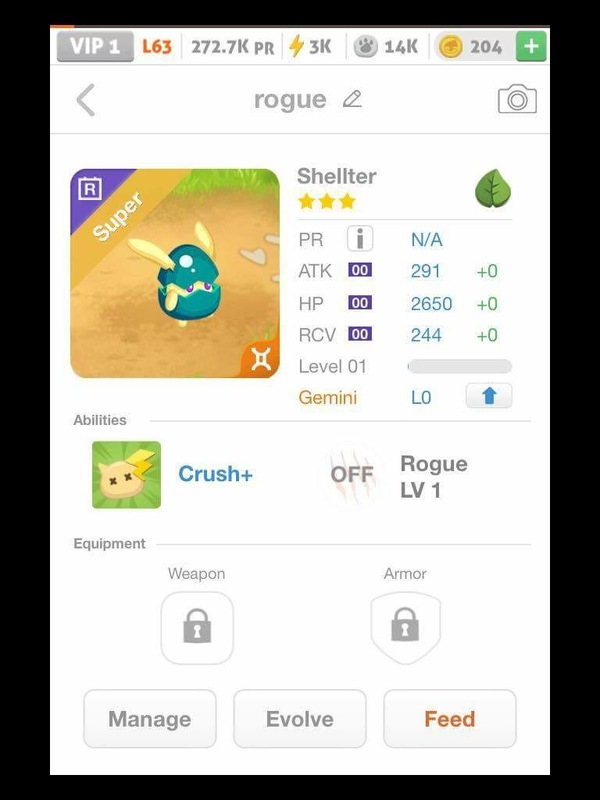
Task: Select the locked Weapon slot
Action: point(197,628)
